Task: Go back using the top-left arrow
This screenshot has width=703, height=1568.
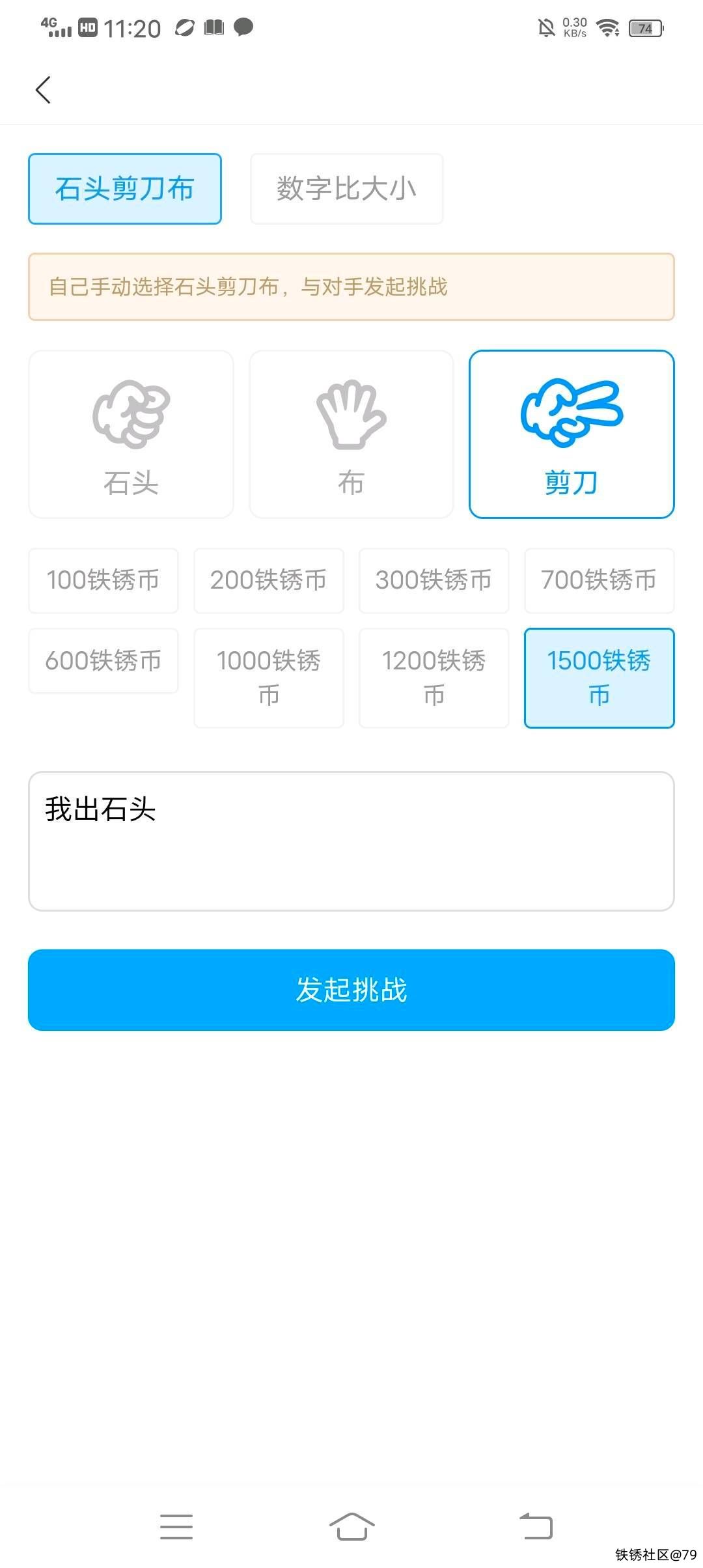Action: coord(43,90)
